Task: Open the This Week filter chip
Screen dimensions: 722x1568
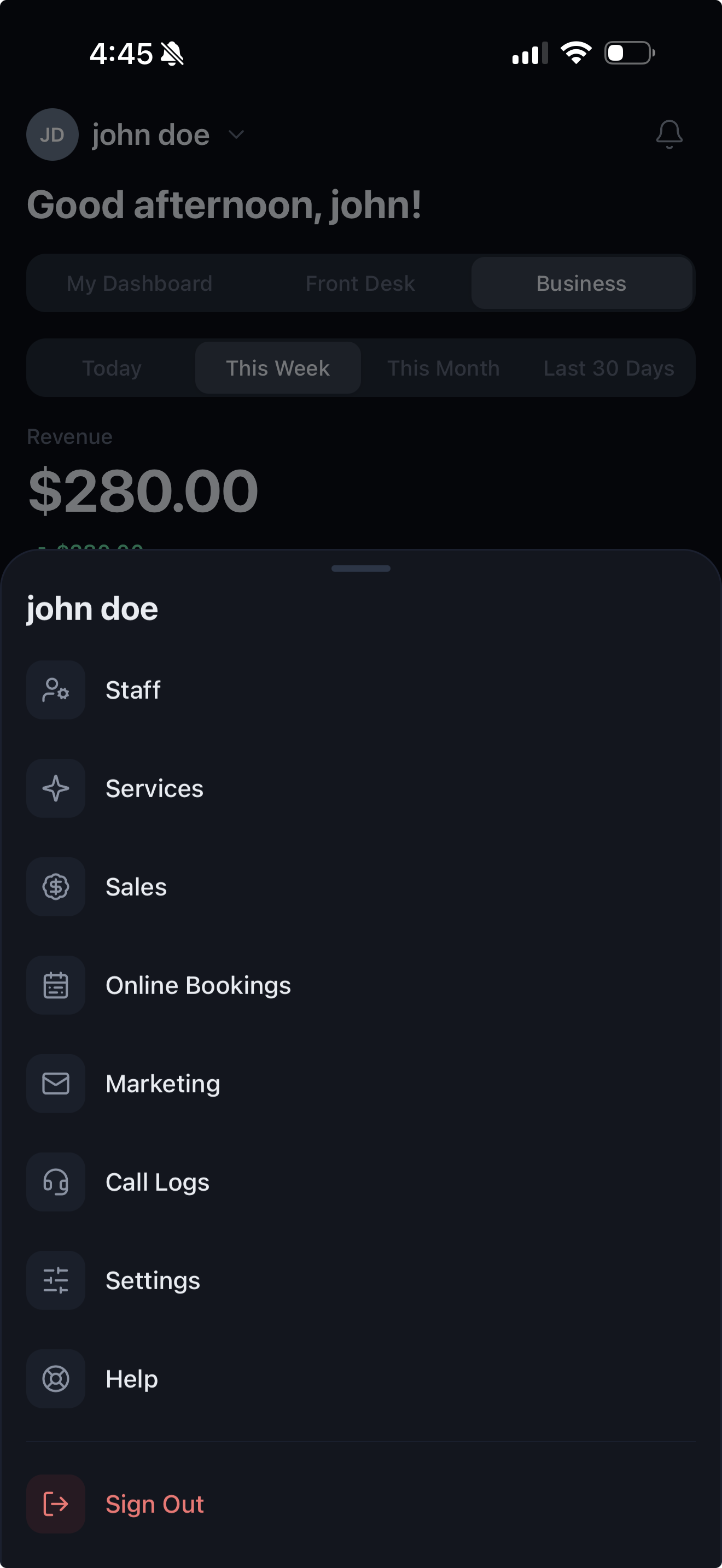Action: (x=277, y=367)
